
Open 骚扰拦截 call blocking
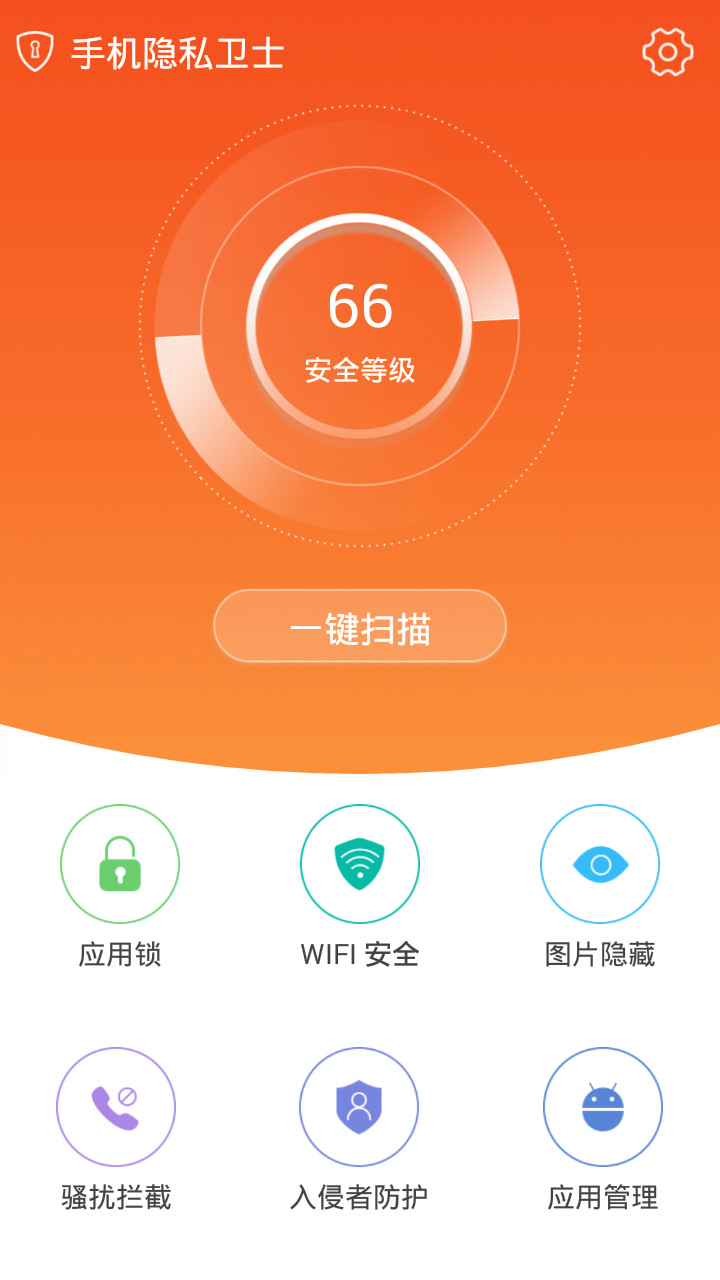pos(116,1107)
